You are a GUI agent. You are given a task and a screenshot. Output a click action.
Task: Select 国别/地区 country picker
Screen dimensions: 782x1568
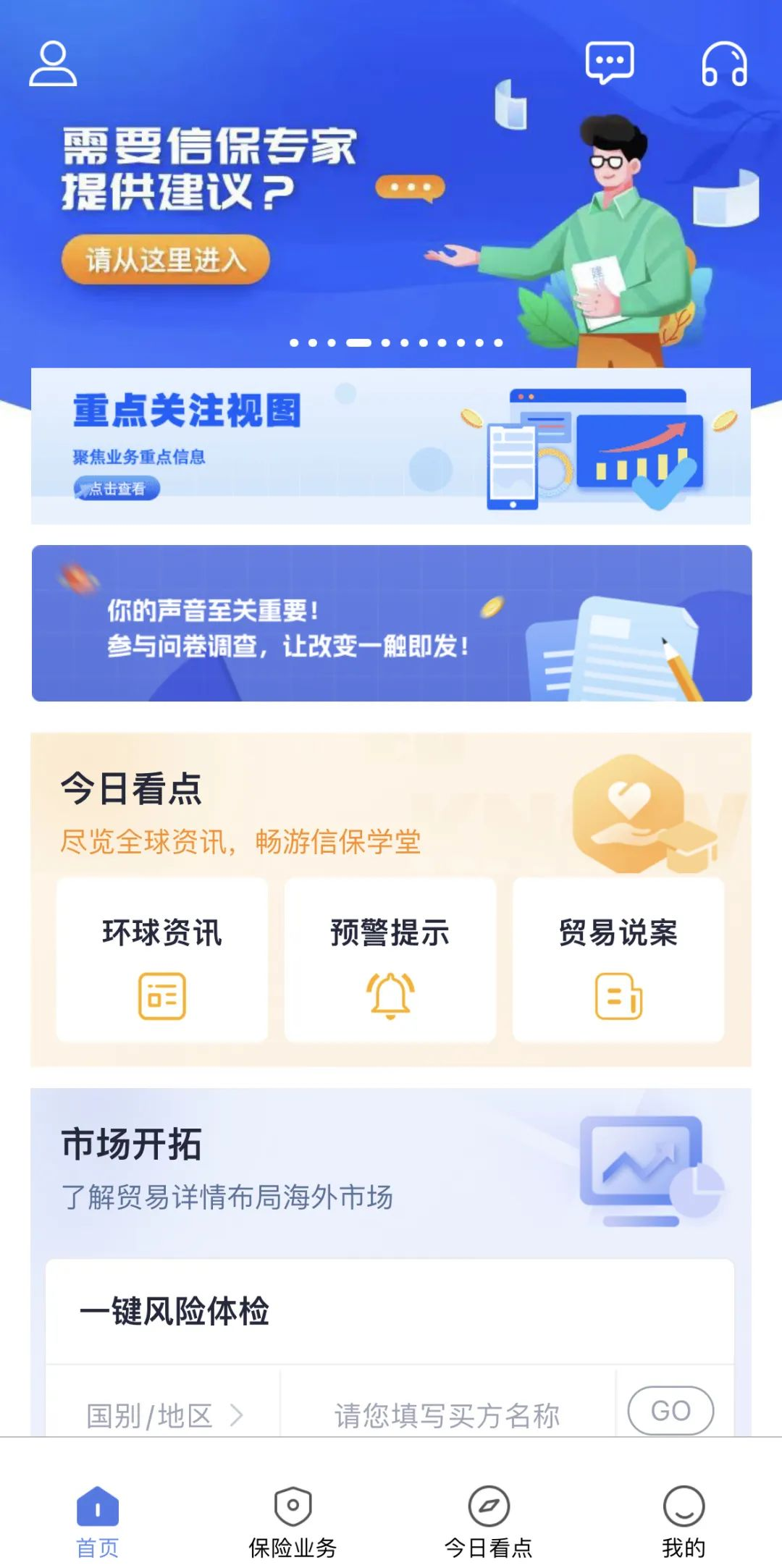(164, 1415)
